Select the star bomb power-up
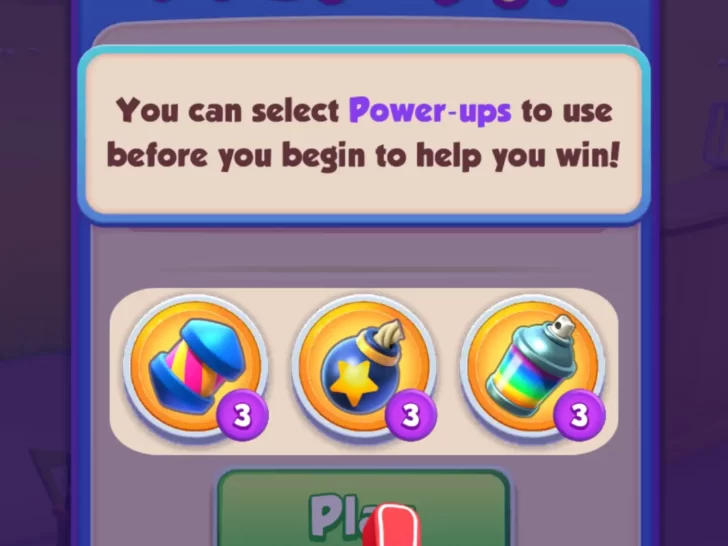This screenshot has width=728, height=546. (364, 365)
